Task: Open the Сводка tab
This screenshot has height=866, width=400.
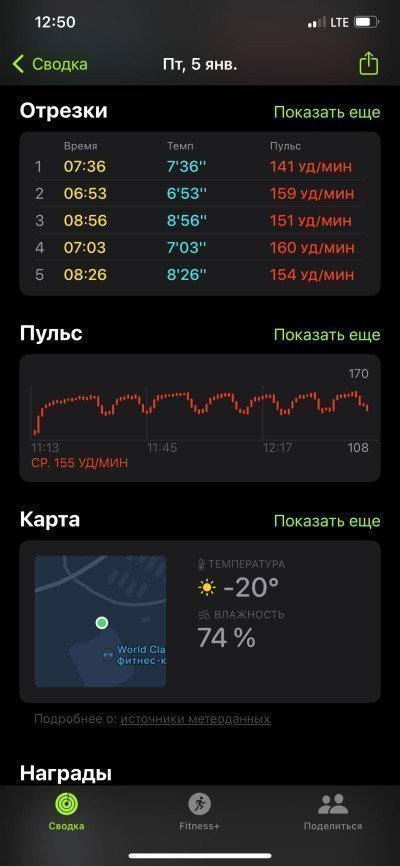Action: (66, 812)
